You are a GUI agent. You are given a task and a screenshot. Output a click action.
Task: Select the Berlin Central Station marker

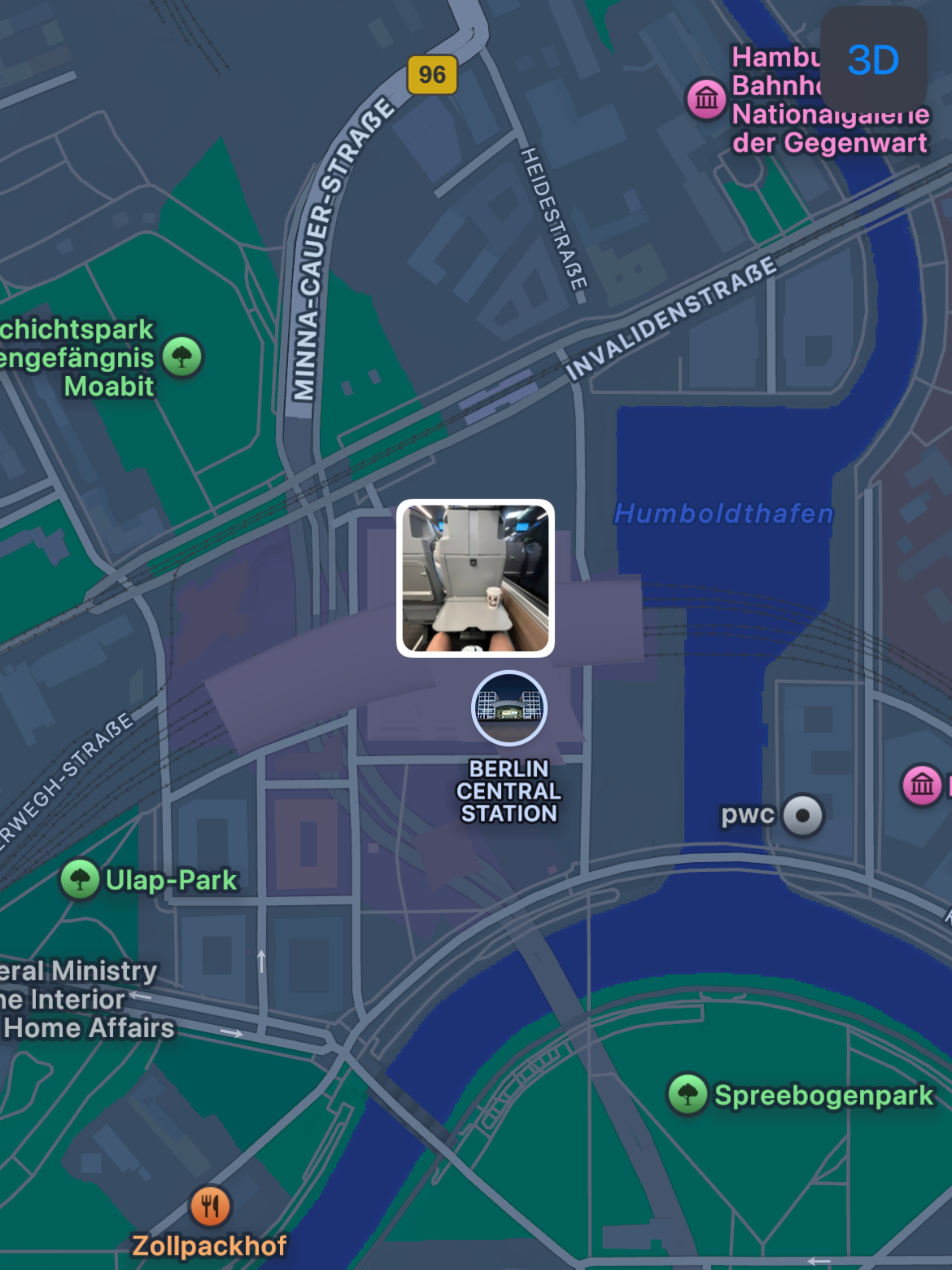pos(509,708)
